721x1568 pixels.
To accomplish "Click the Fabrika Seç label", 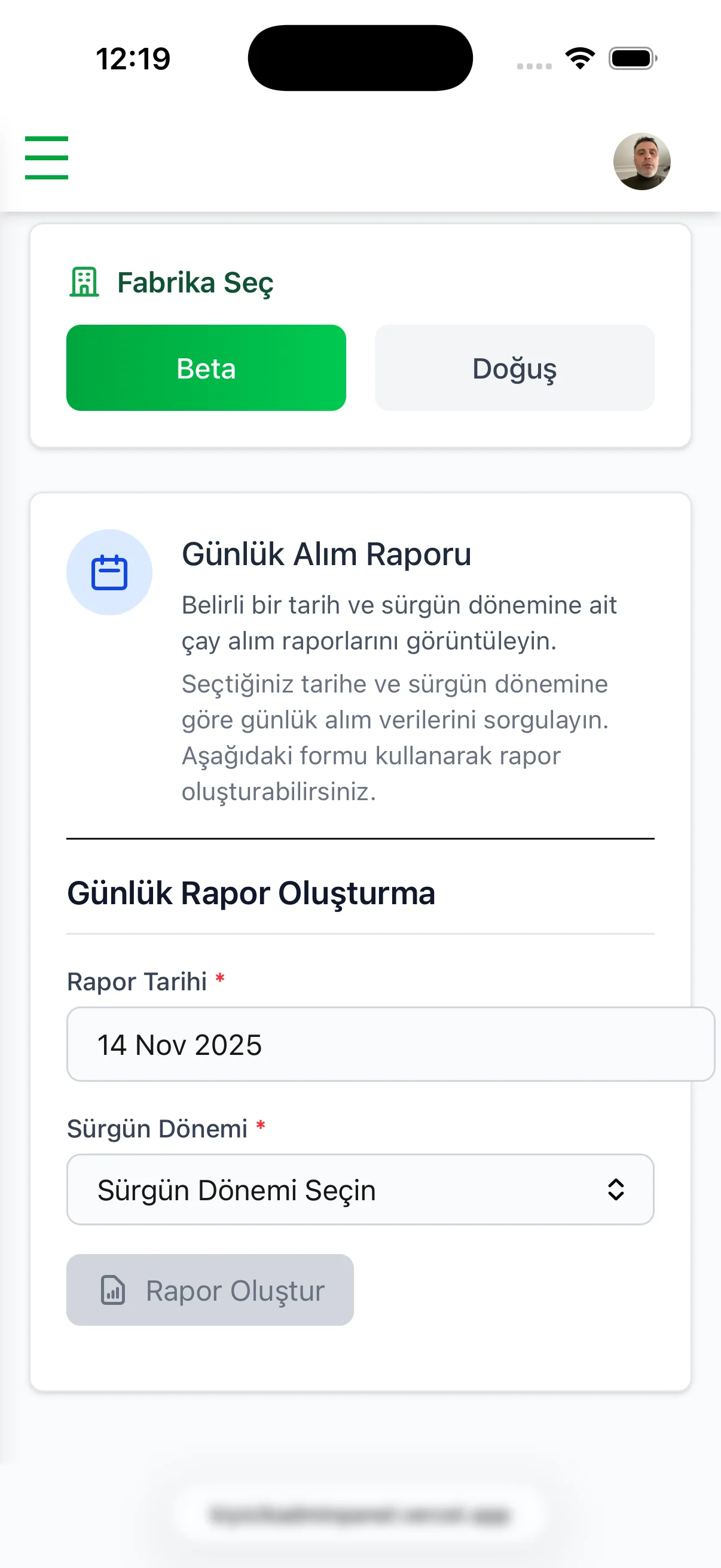I will (x=195, y=282).
